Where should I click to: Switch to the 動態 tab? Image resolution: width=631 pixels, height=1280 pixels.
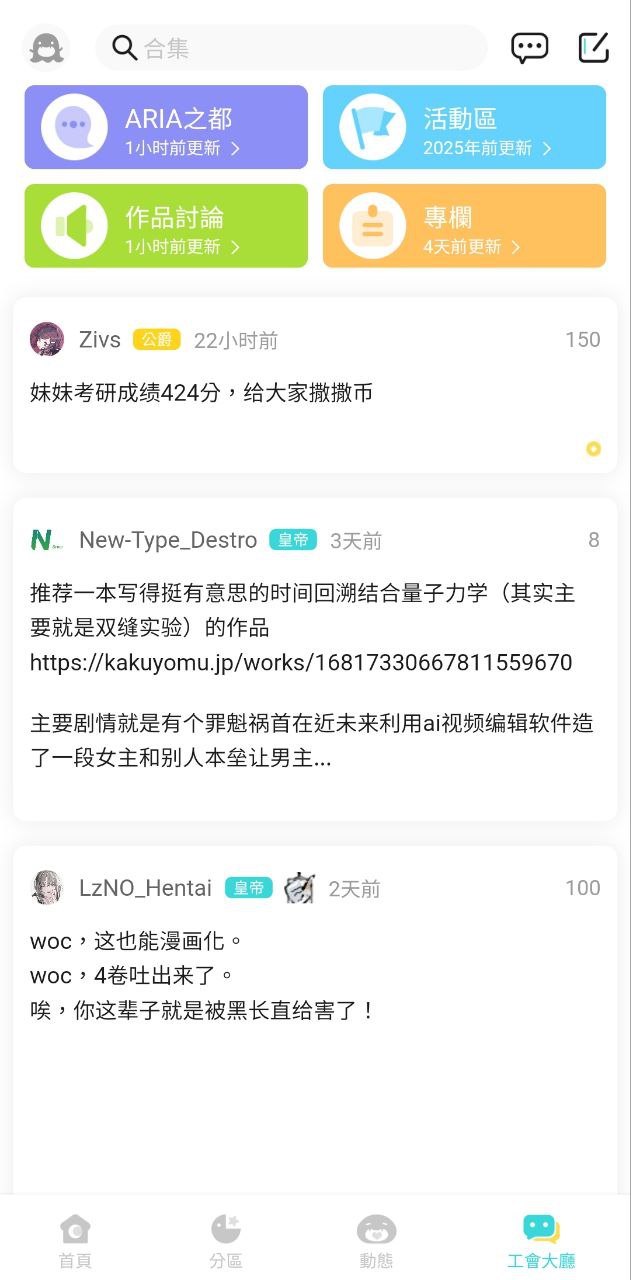click(x=376, y=1240)
